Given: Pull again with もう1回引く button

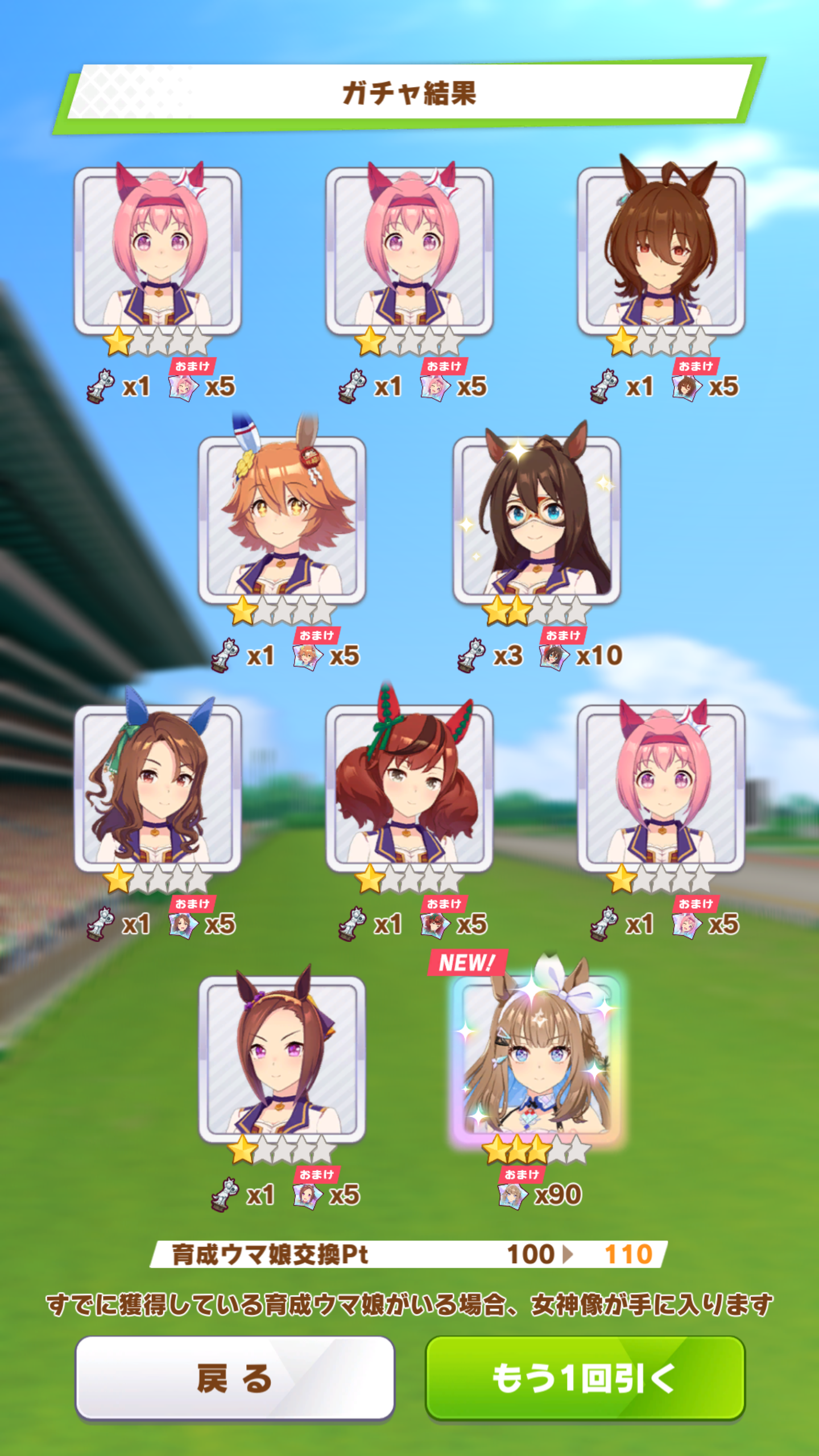Looking at the screenshot, I should point(585,1378).
